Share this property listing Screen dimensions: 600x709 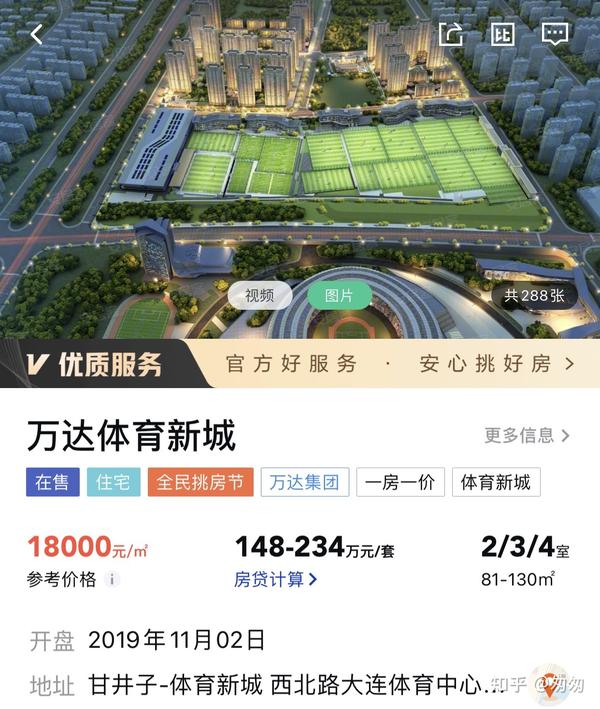451,34
